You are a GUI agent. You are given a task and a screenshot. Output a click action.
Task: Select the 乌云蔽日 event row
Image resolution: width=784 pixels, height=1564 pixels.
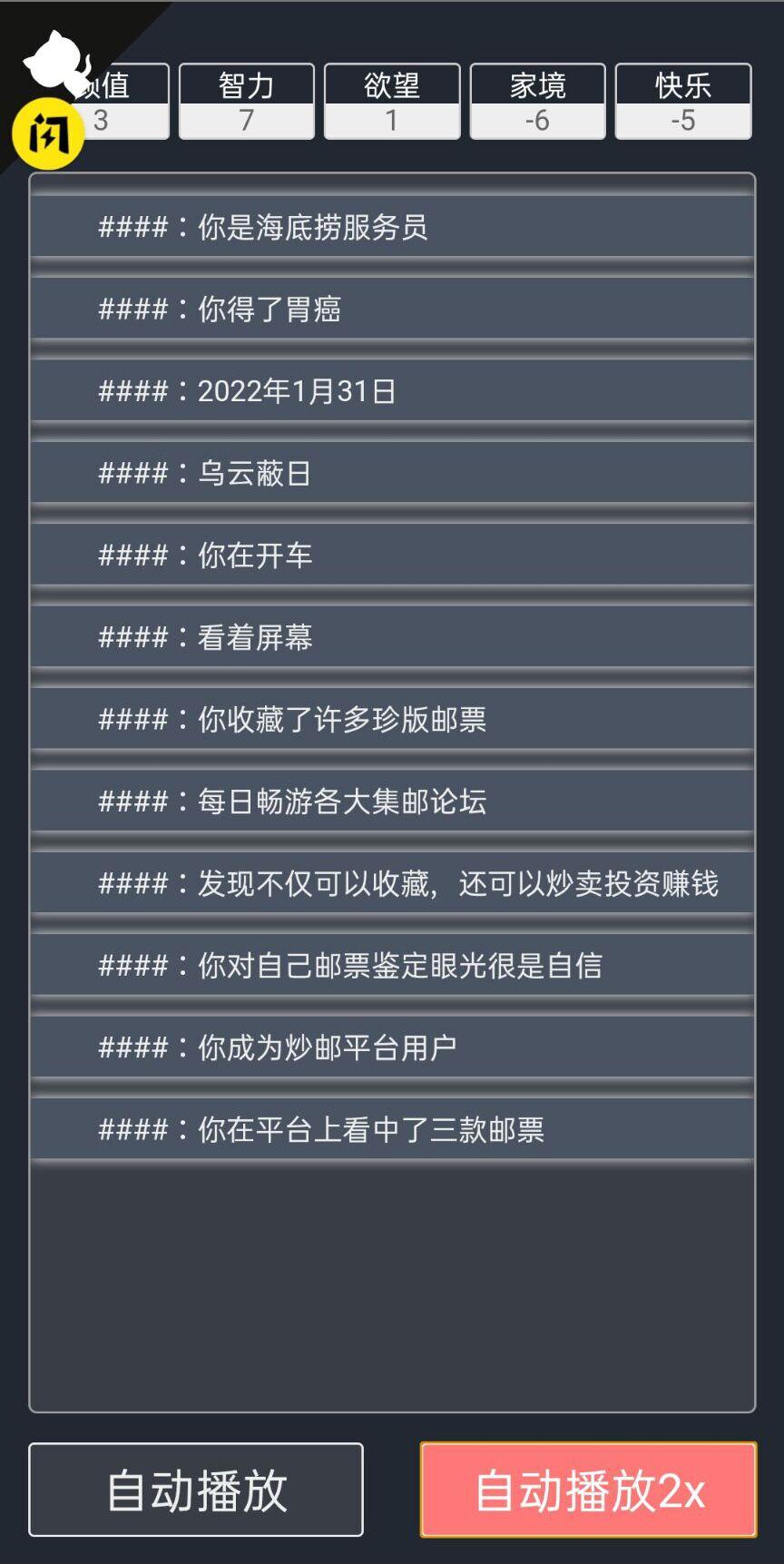pyautogui.click(x=392, y=475)
